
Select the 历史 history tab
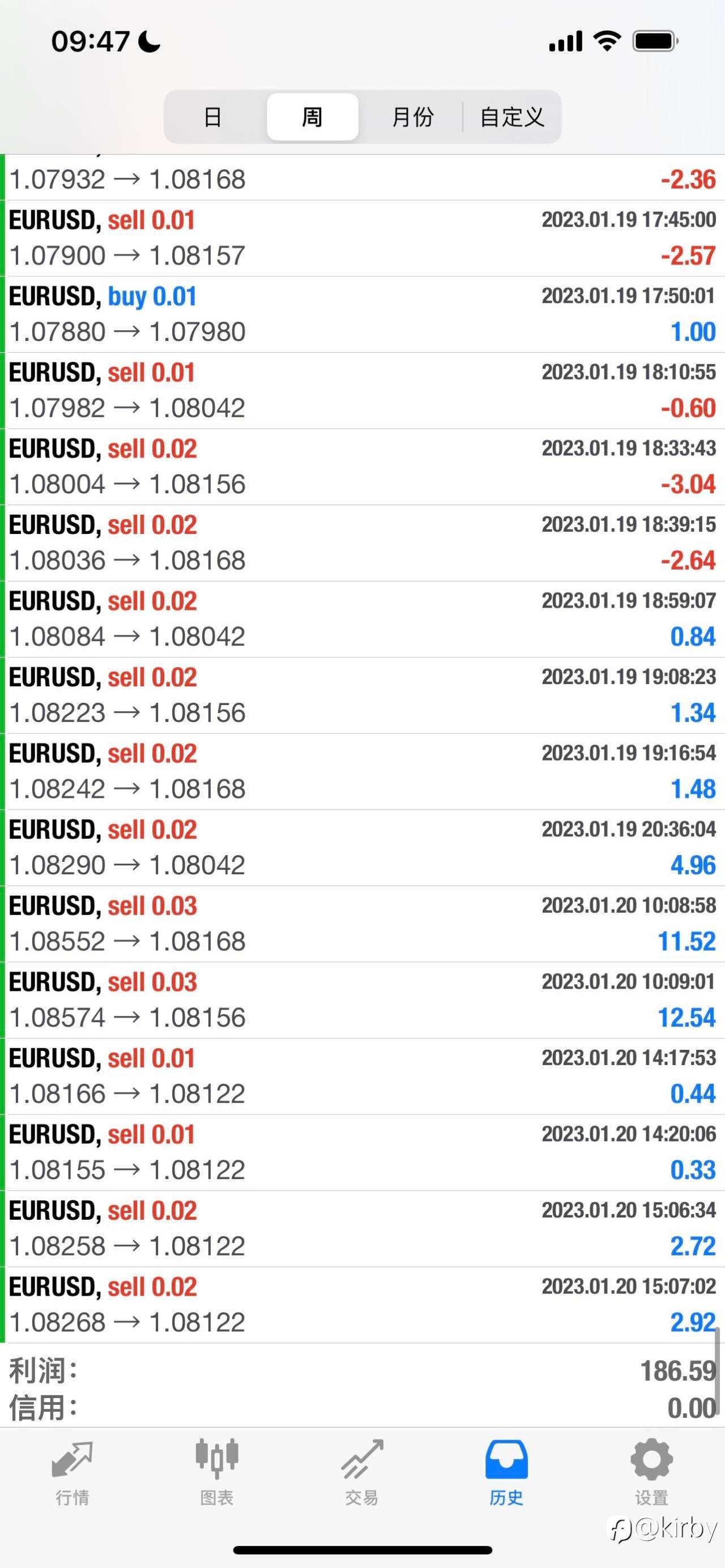point(506,1472)
